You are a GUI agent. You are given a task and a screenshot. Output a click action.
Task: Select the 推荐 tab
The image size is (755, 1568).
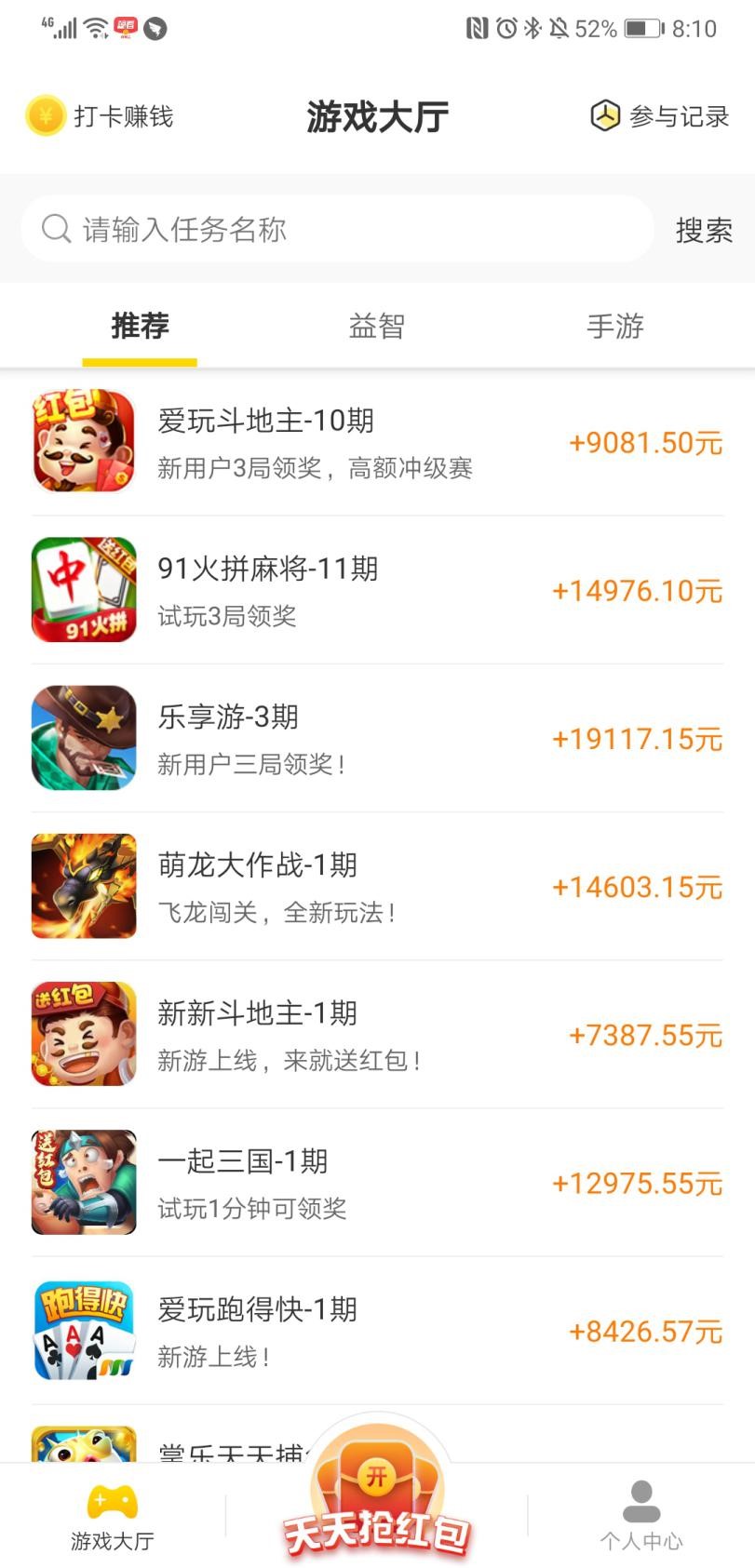pos(140,326)
